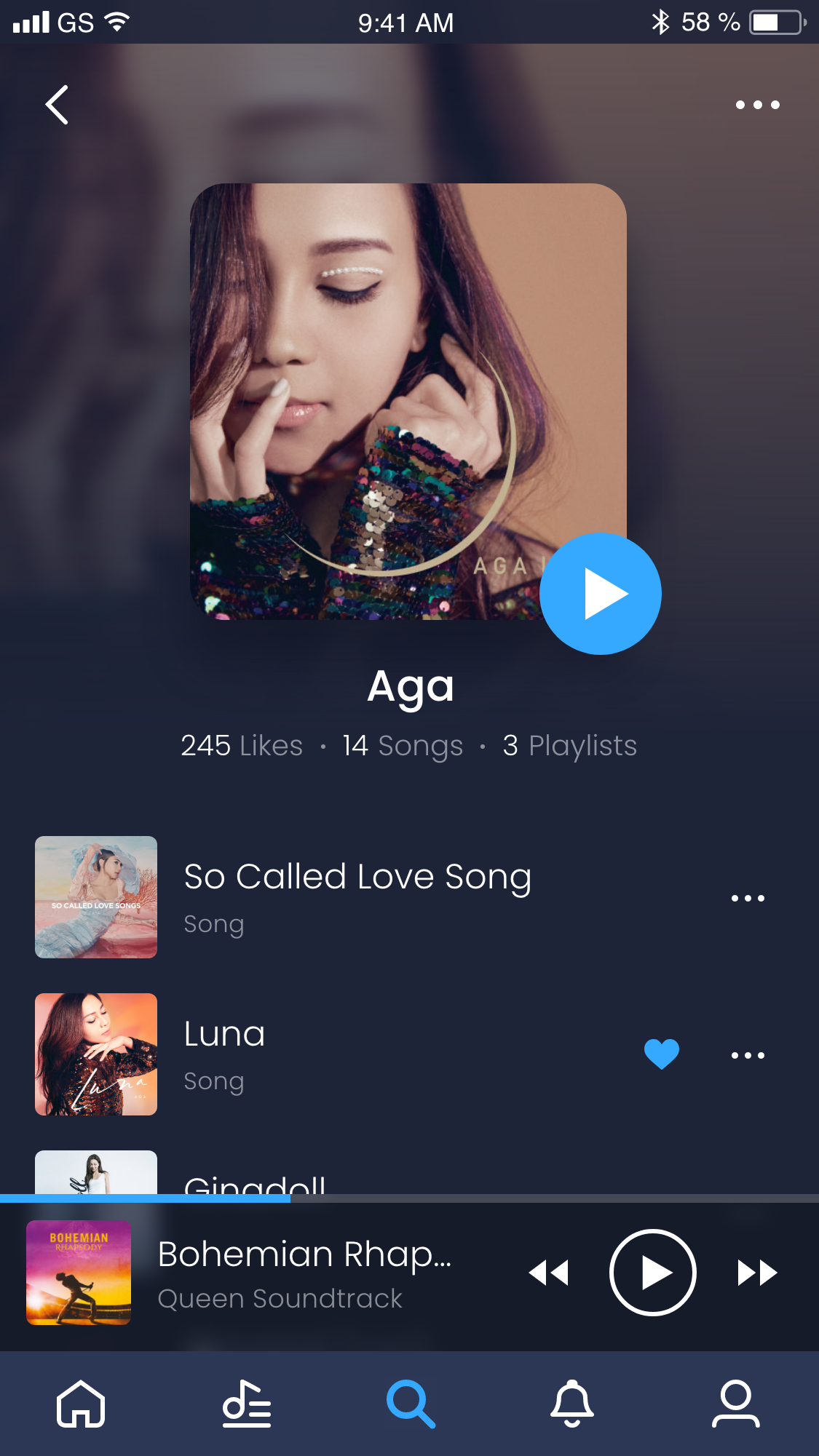
Task: Seek within the track progress bar
Action: pos(409,1198)
